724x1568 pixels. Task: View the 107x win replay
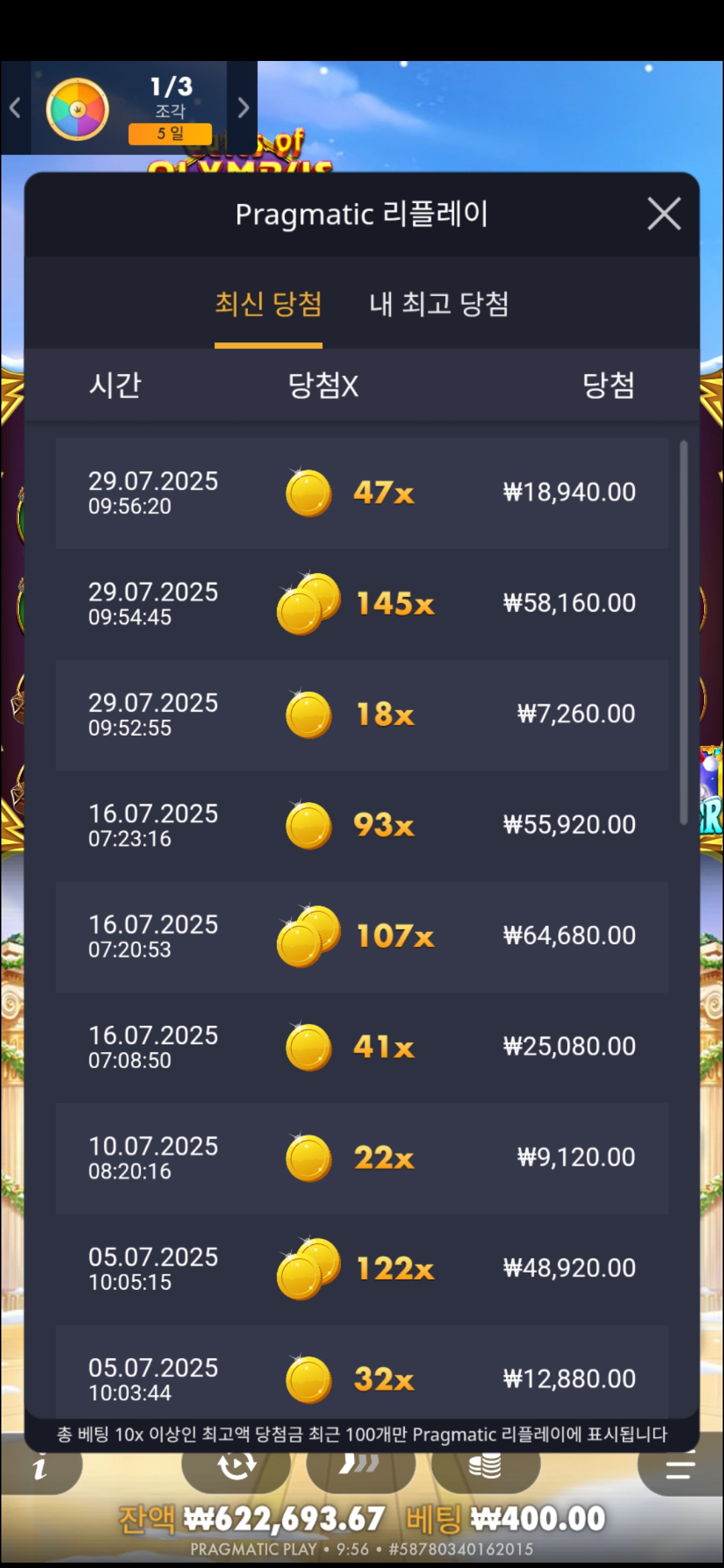pyautogui.click(x=361, y=936)
